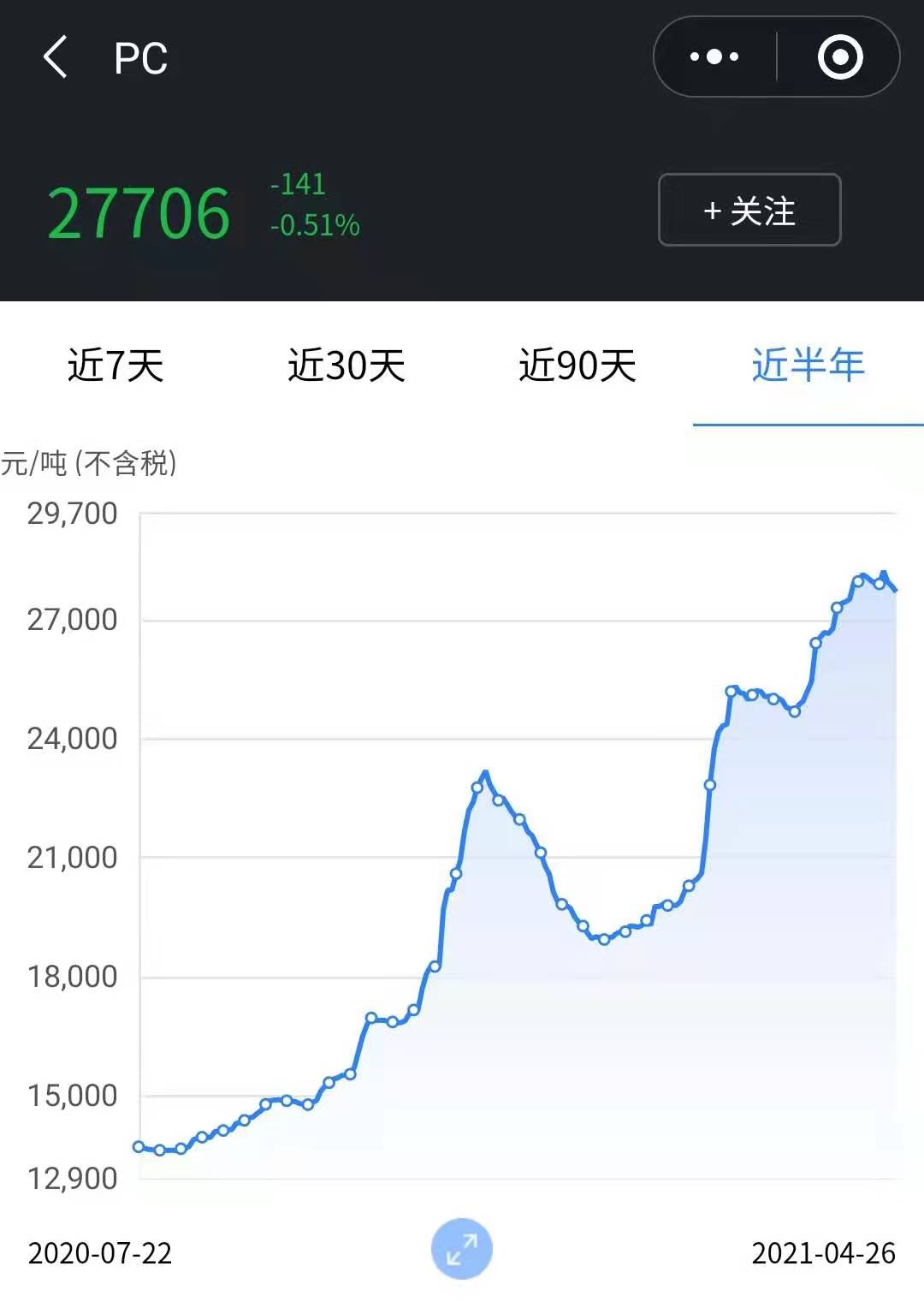Enable following PC by tapping +关注
Screen dimensions: 924x1302
(749, 211)
